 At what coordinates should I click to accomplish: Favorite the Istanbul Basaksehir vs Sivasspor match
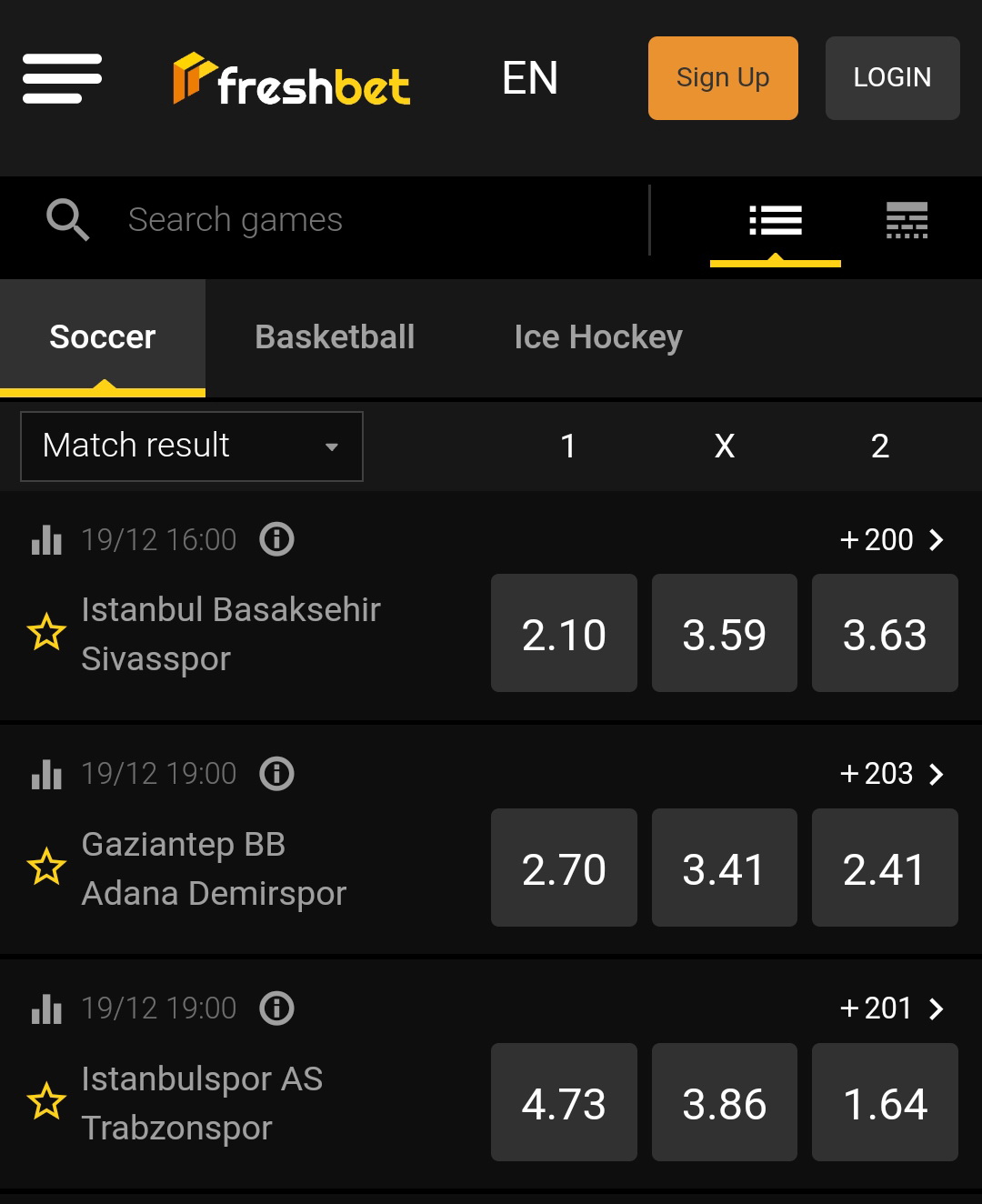pos(46,633)
